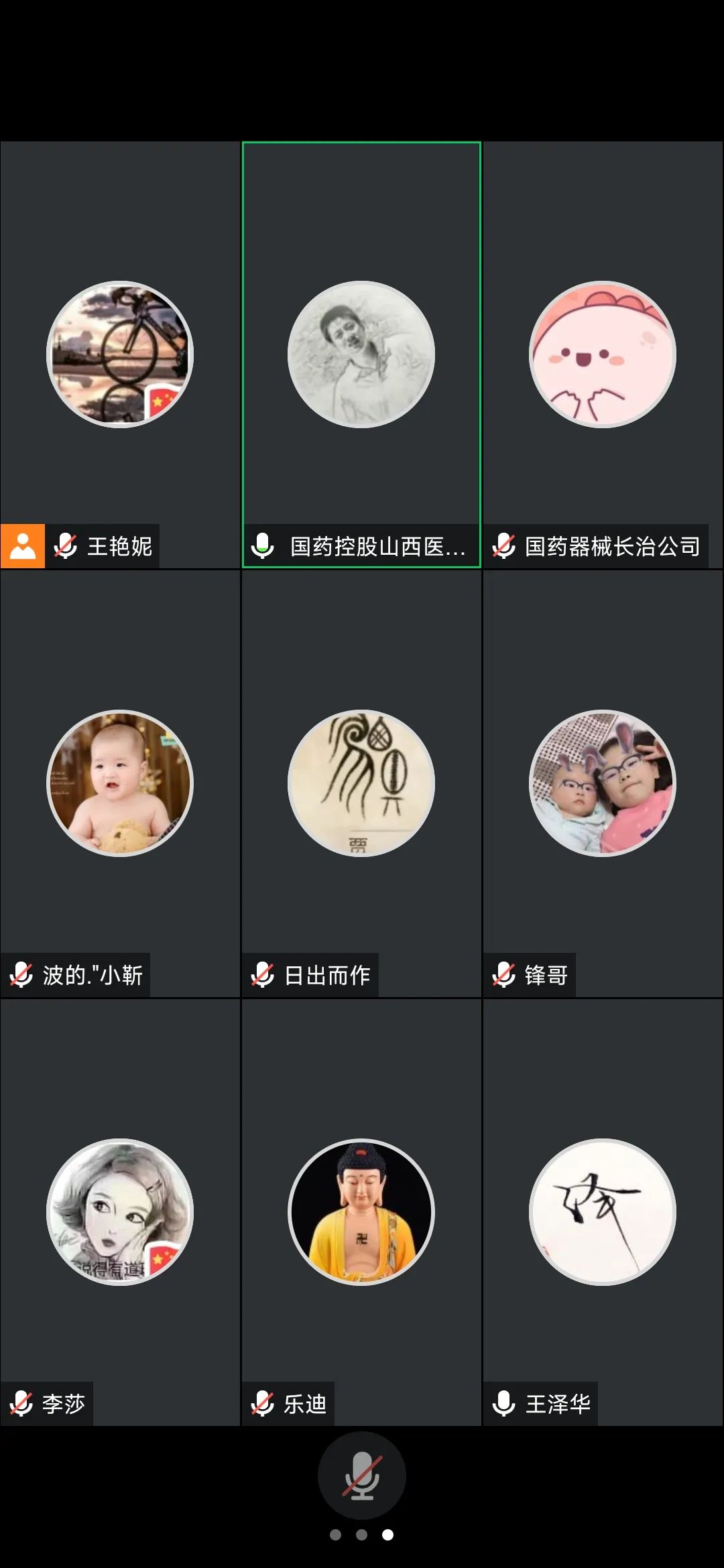Open the speaking 国药控股山西医 participant tile
724x1568 pixels.
pos(361,354)
